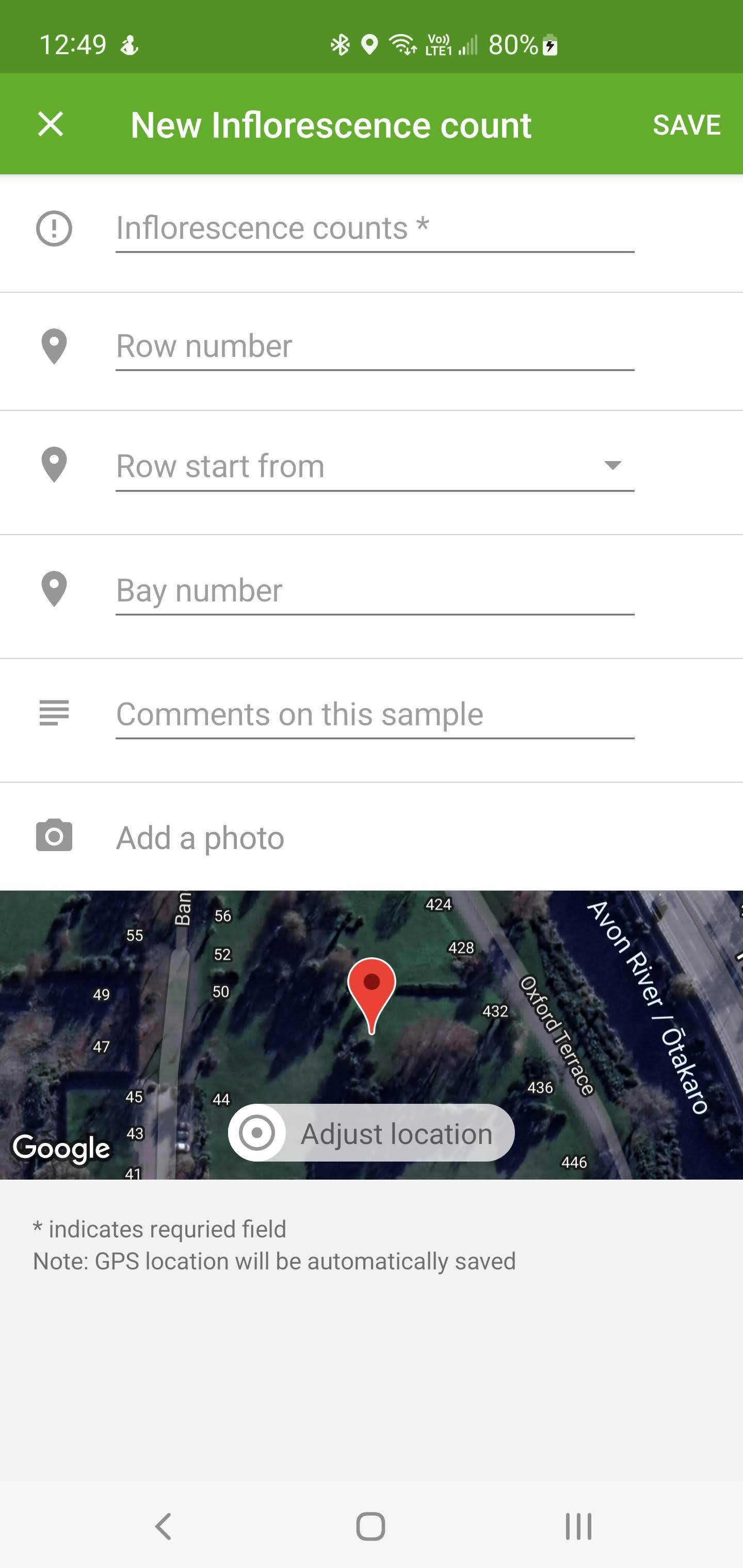This screenshot has width=743, height=1568.
Task: Tap the Comments on this sample field
Action: click(375, 713)
